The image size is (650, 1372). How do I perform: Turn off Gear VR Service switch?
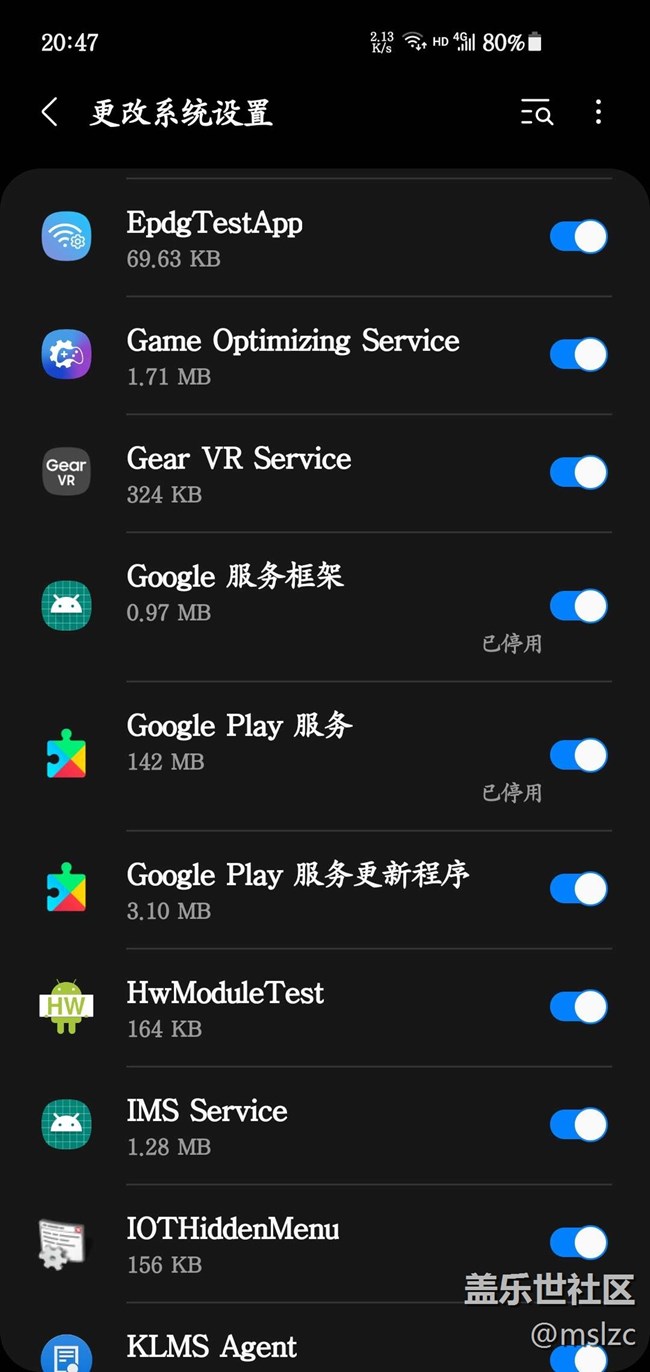pyautogui.click(x=578, y=472)
